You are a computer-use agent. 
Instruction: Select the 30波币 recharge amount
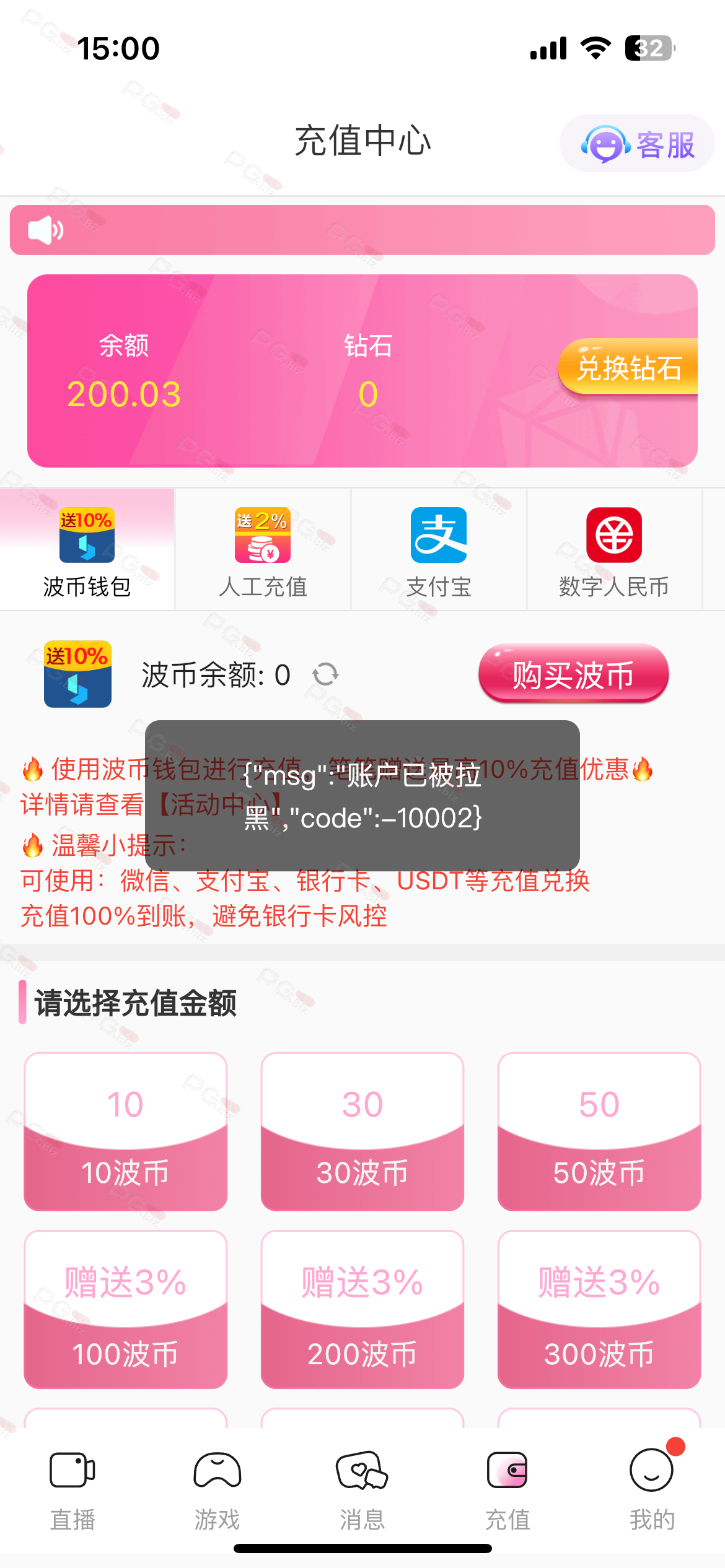(362, 1132)
